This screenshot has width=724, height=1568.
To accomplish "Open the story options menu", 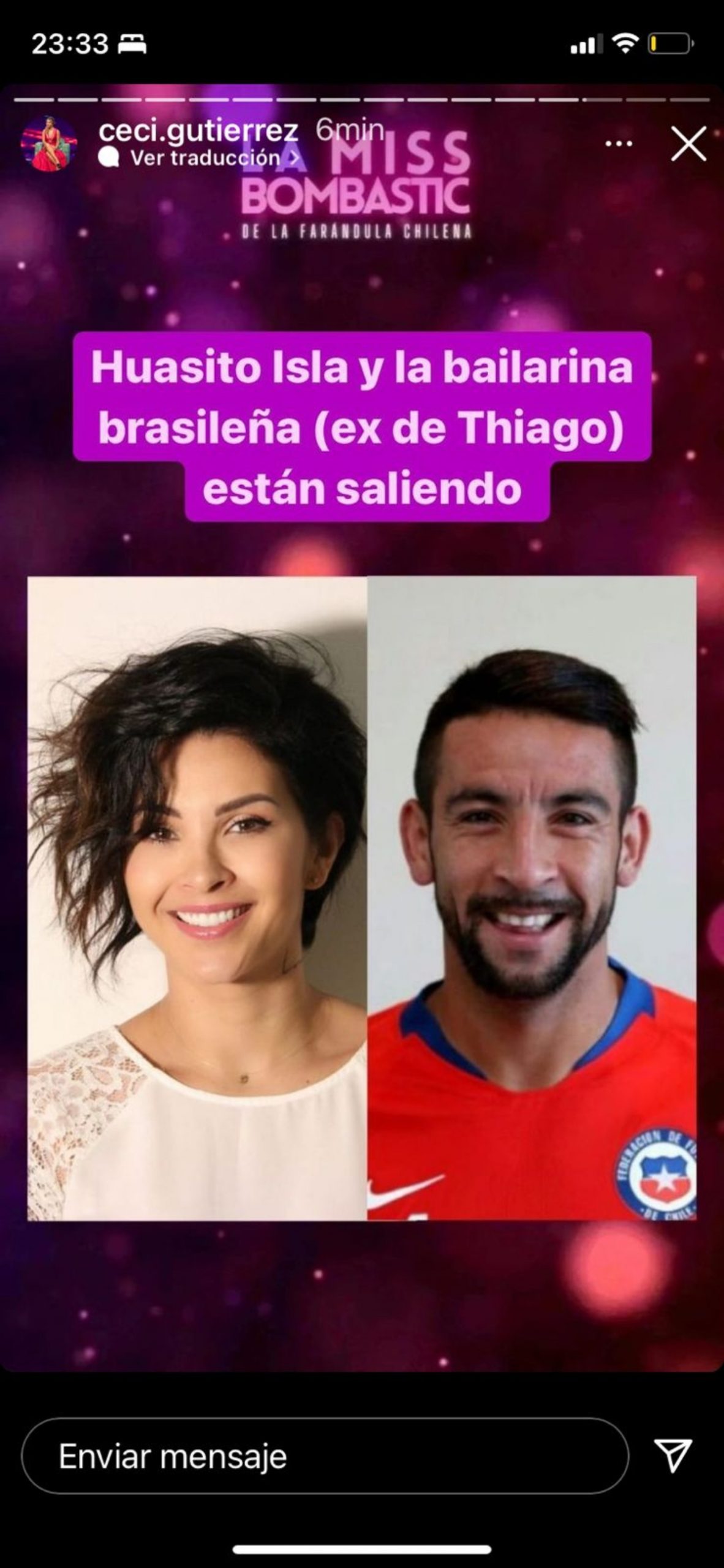I will (618, 145).
